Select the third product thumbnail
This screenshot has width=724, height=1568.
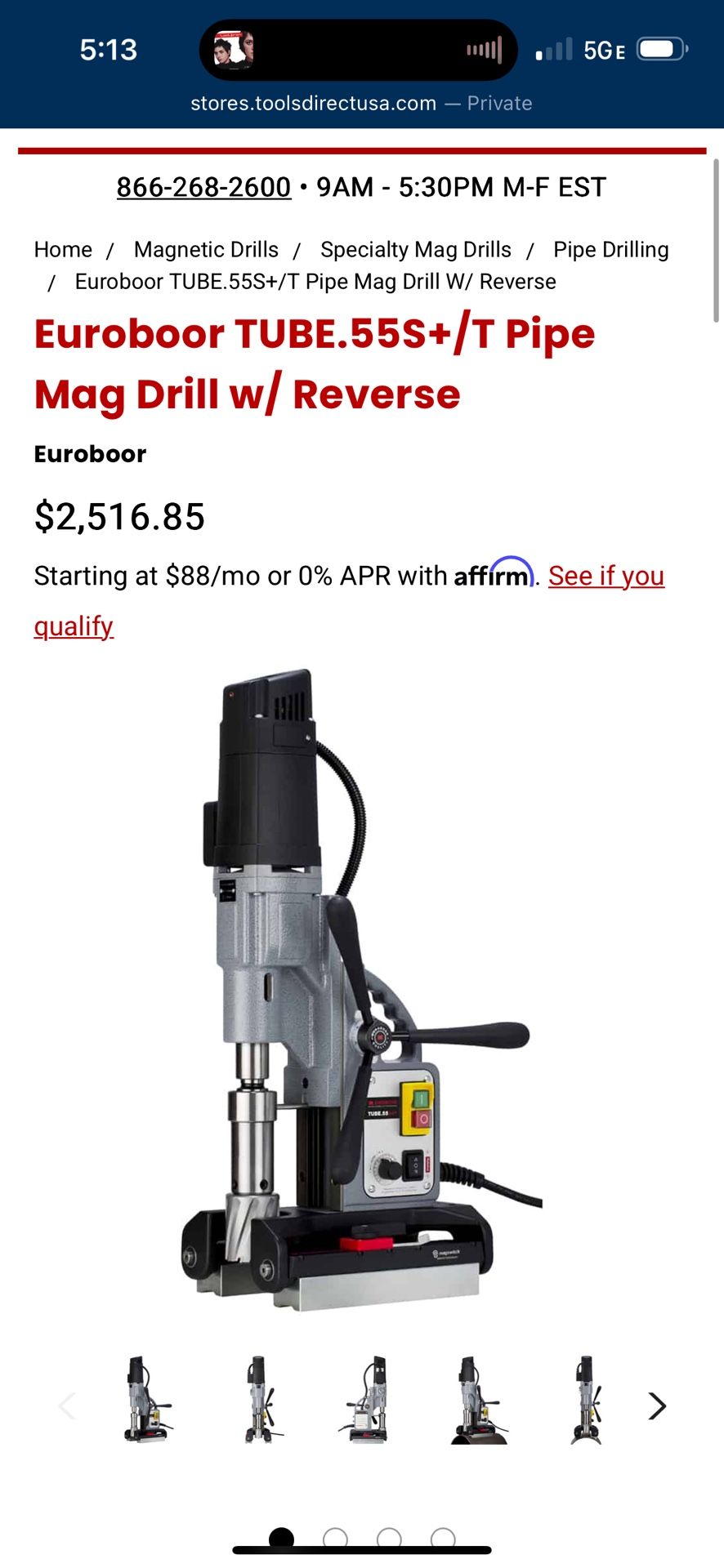point(366,1400)
